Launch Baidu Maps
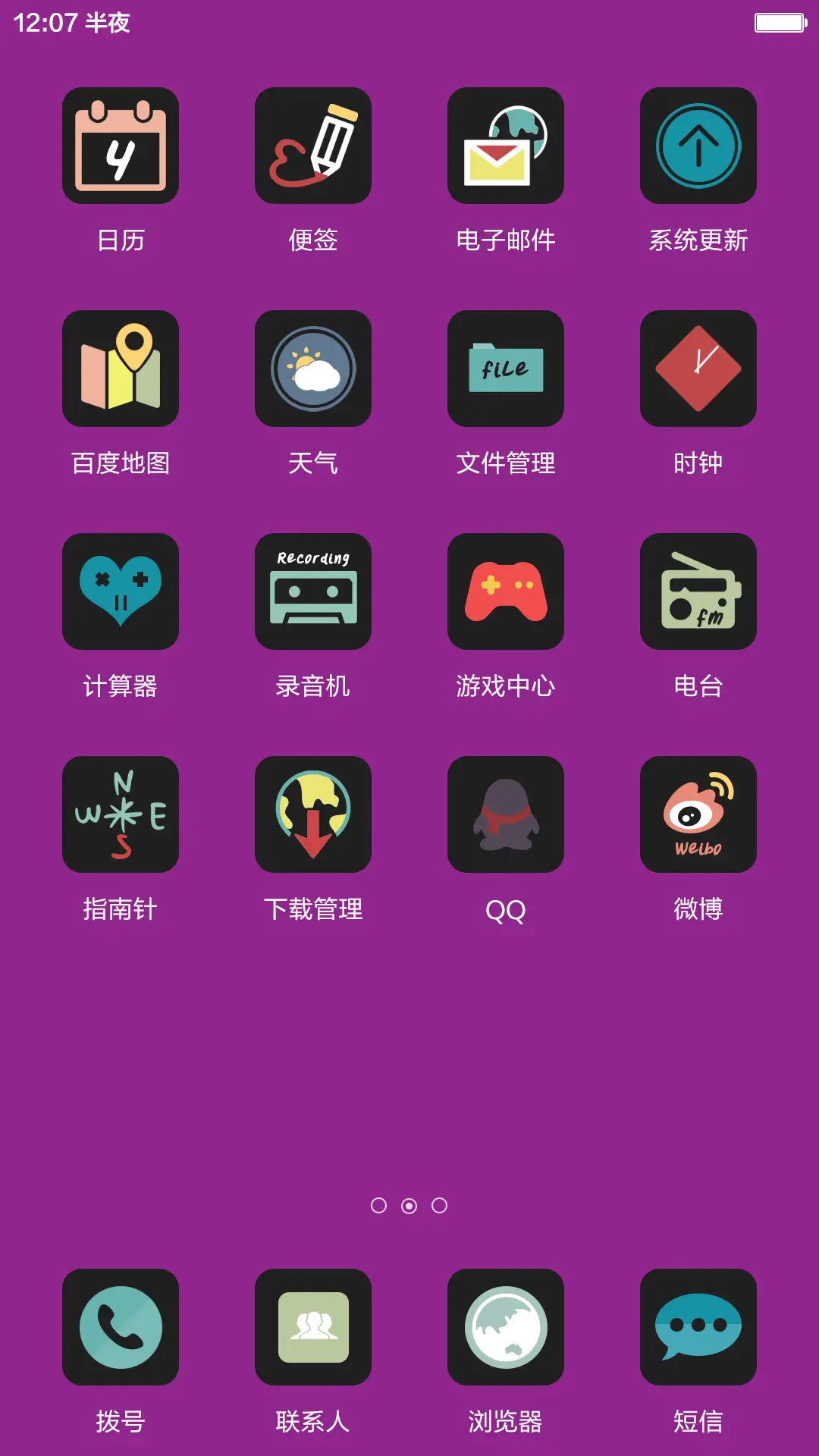This screenshot has height=1456, width=819. [x=121, y=369]
